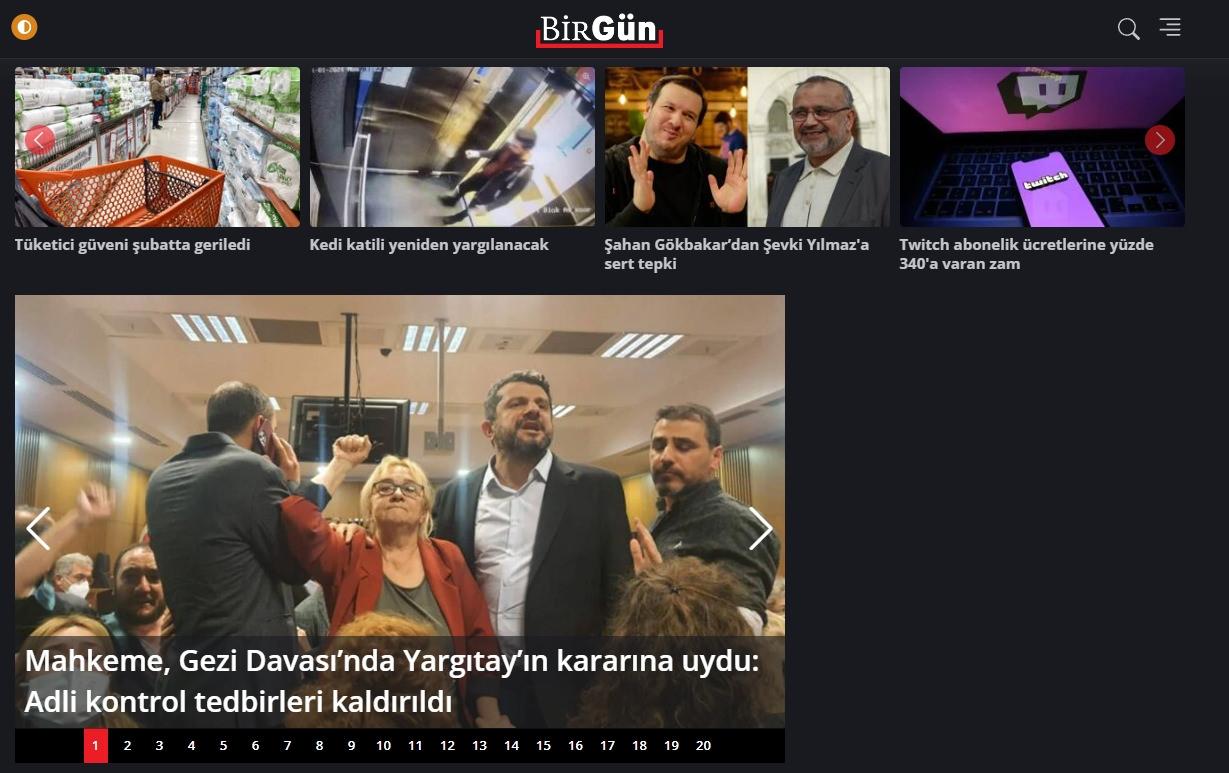Image resolution: width=1229 pixels, height=773 pixels.
Task: Jump to headline slide 20
Action: click(x=703, y=745)
